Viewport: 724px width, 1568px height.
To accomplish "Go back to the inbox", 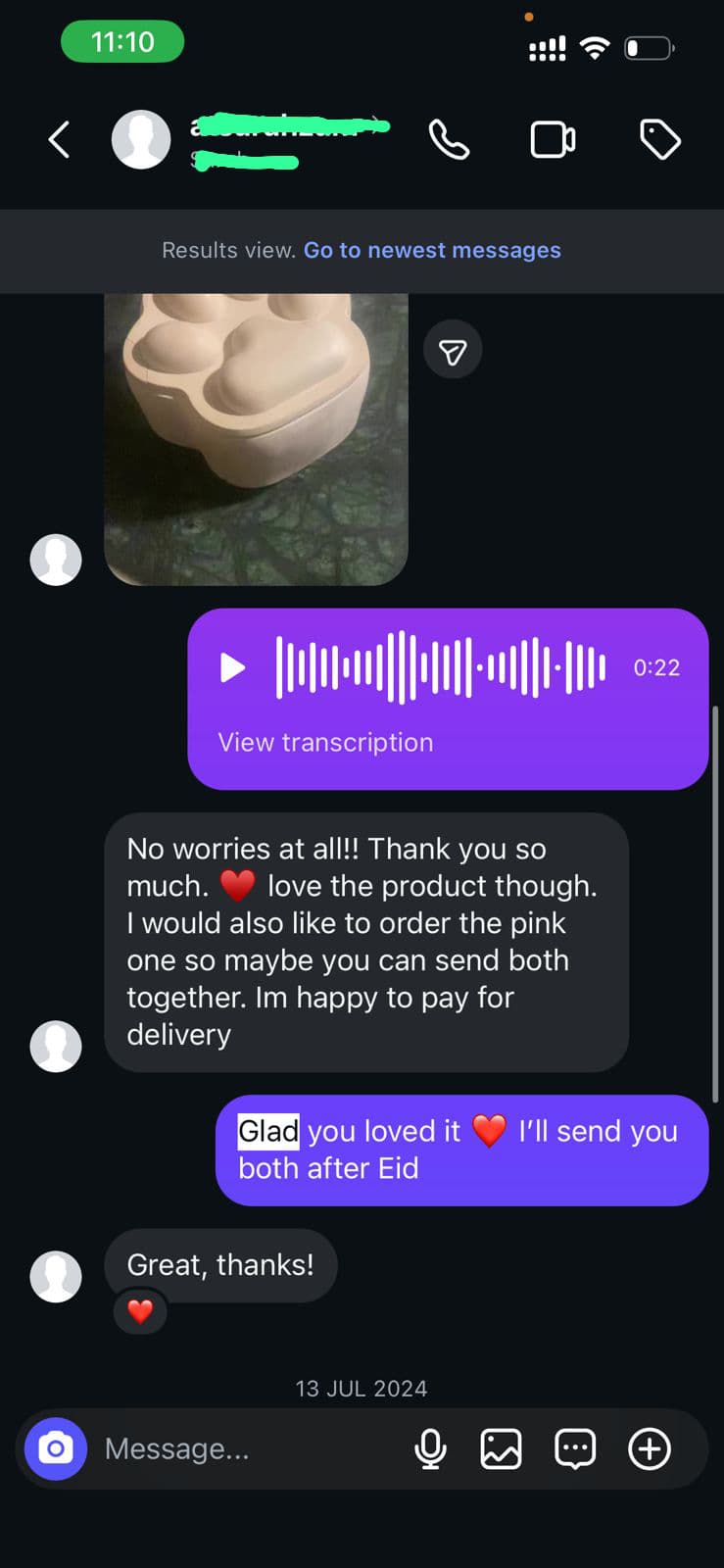I will coord(60,139).
